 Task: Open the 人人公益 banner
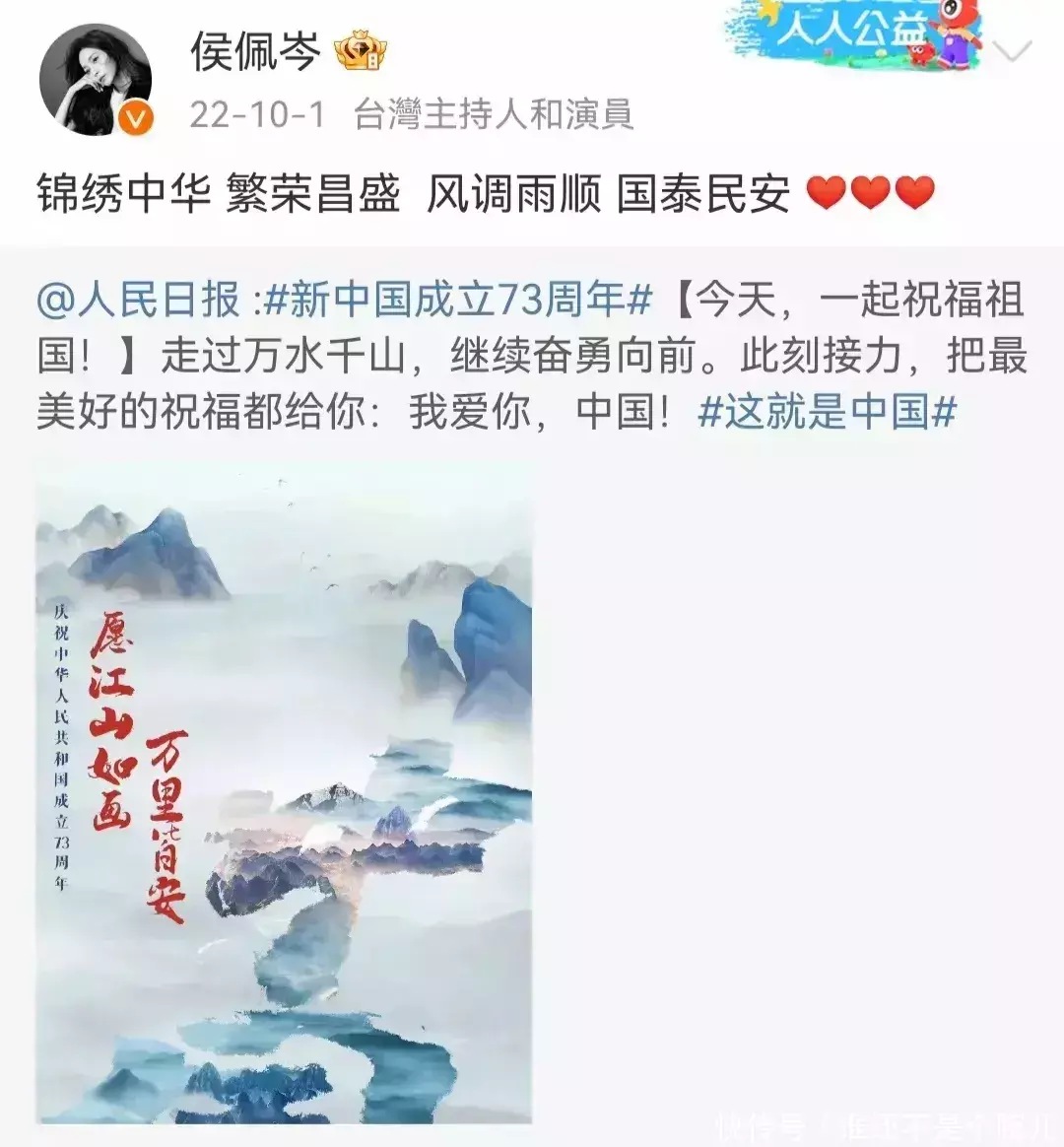point(855,34)
